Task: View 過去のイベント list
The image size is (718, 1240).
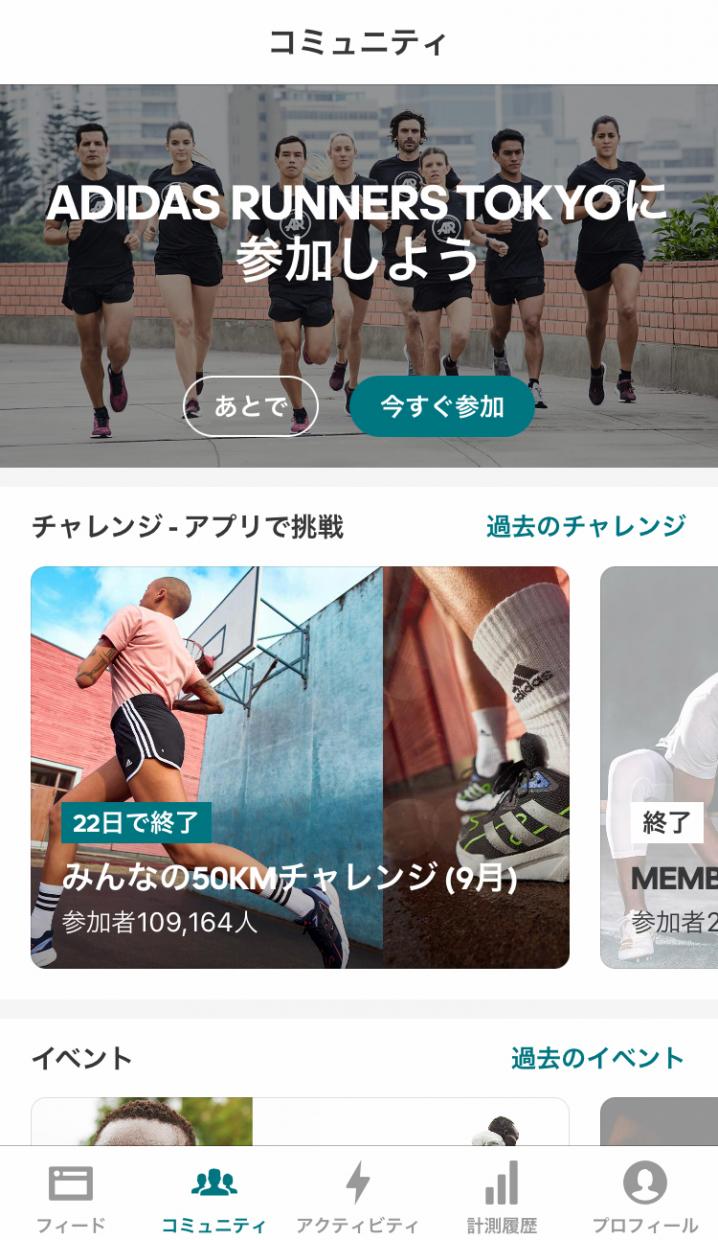Action: [x=597, y=1058]
